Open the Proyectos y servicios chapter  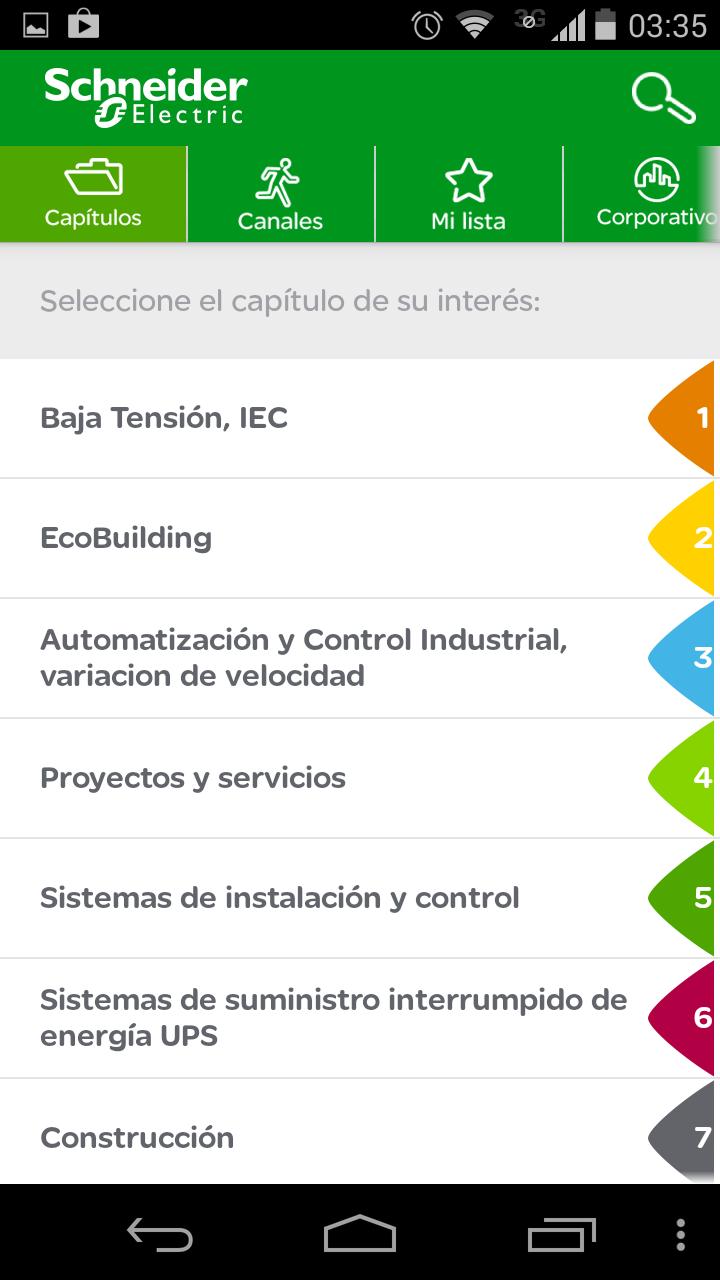pyautogui.click(x=300, y=778)
